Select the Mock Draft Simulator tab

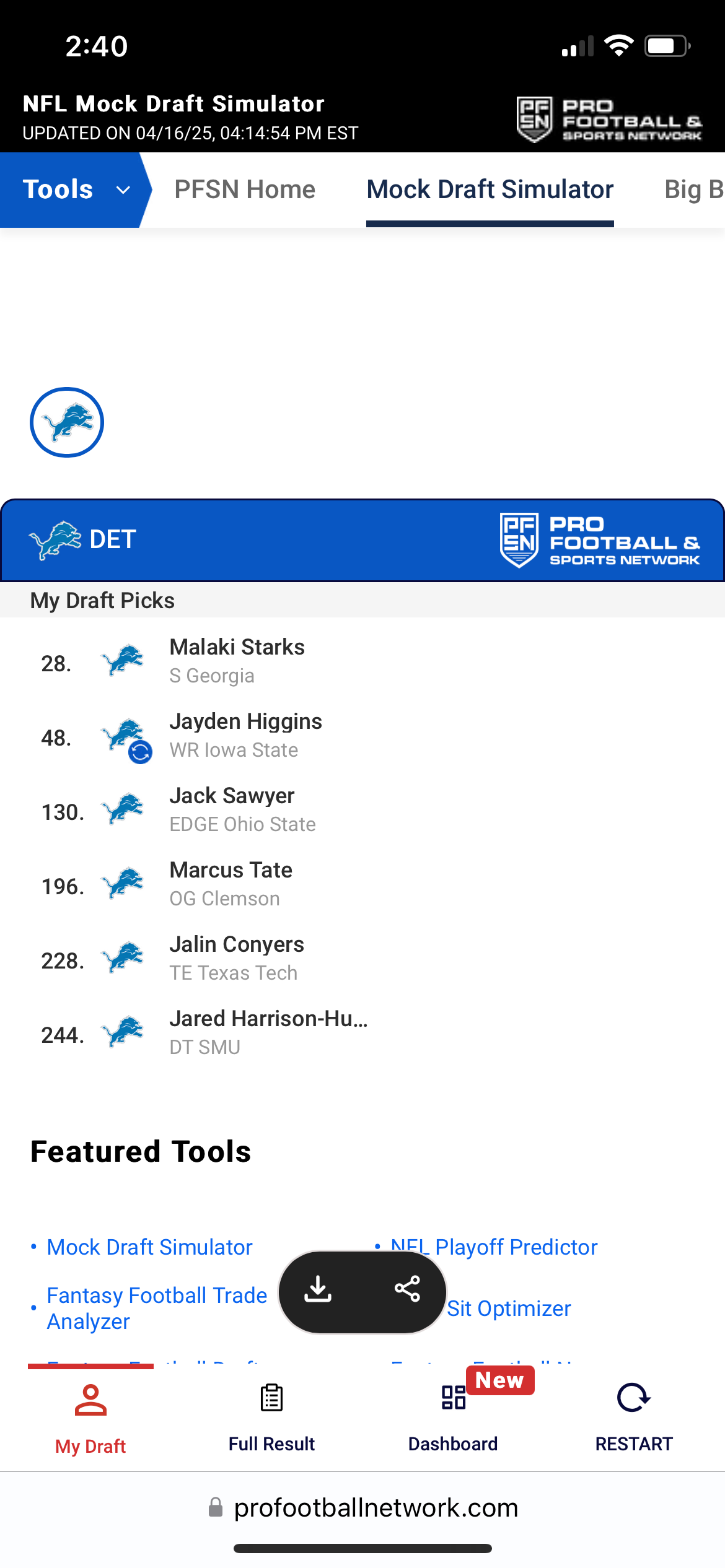490,189
